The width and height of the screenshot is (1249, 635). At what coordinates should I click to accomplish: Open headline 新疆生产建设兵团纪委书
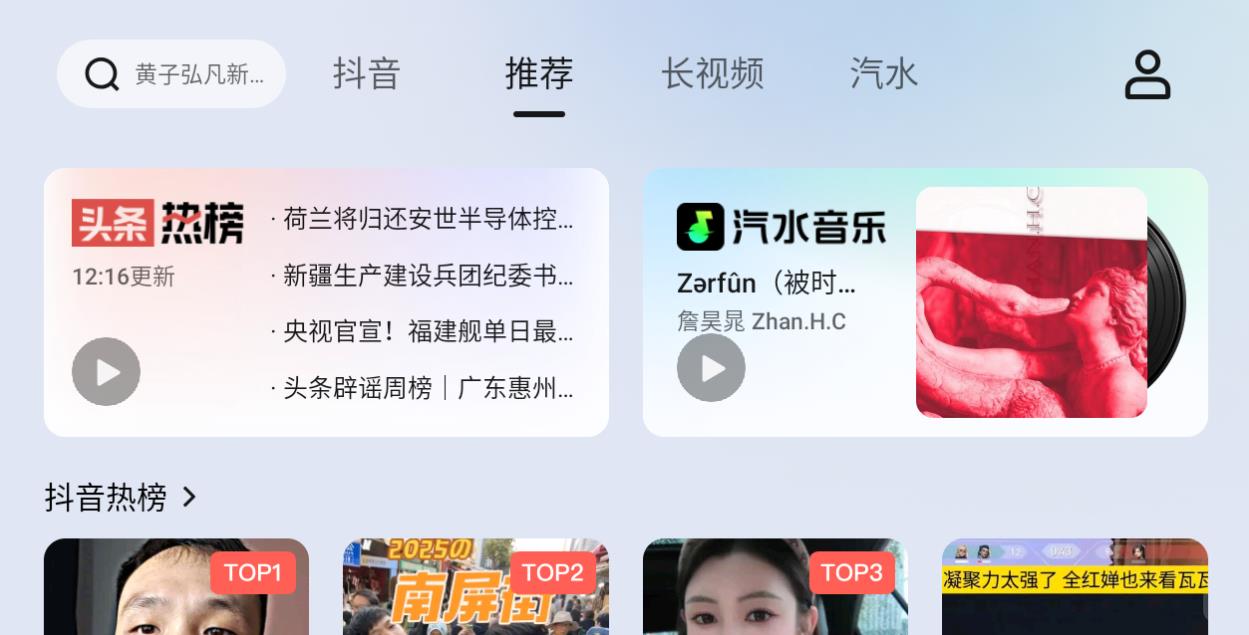pyautogui.click(x=424, y=275)
